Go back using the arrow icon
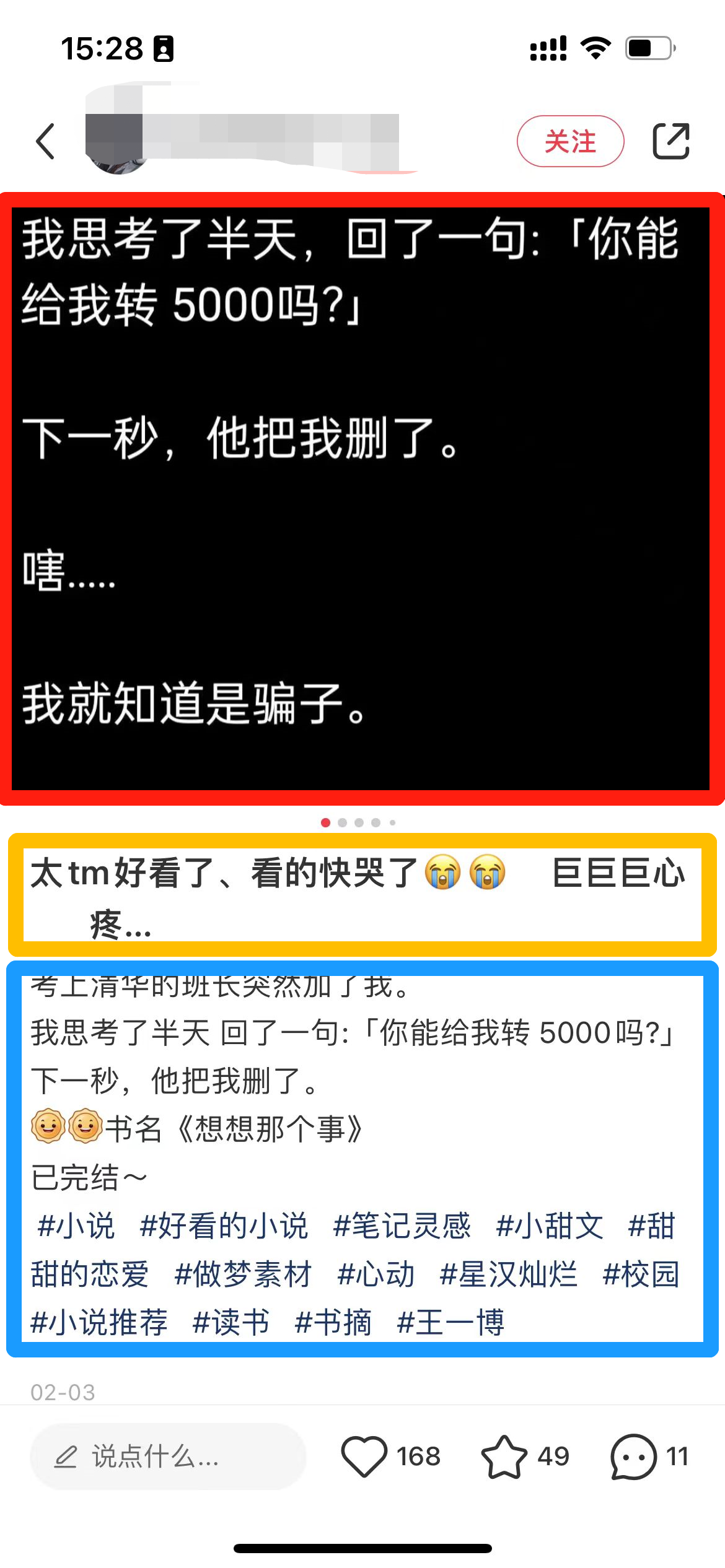 click(46, 141)
